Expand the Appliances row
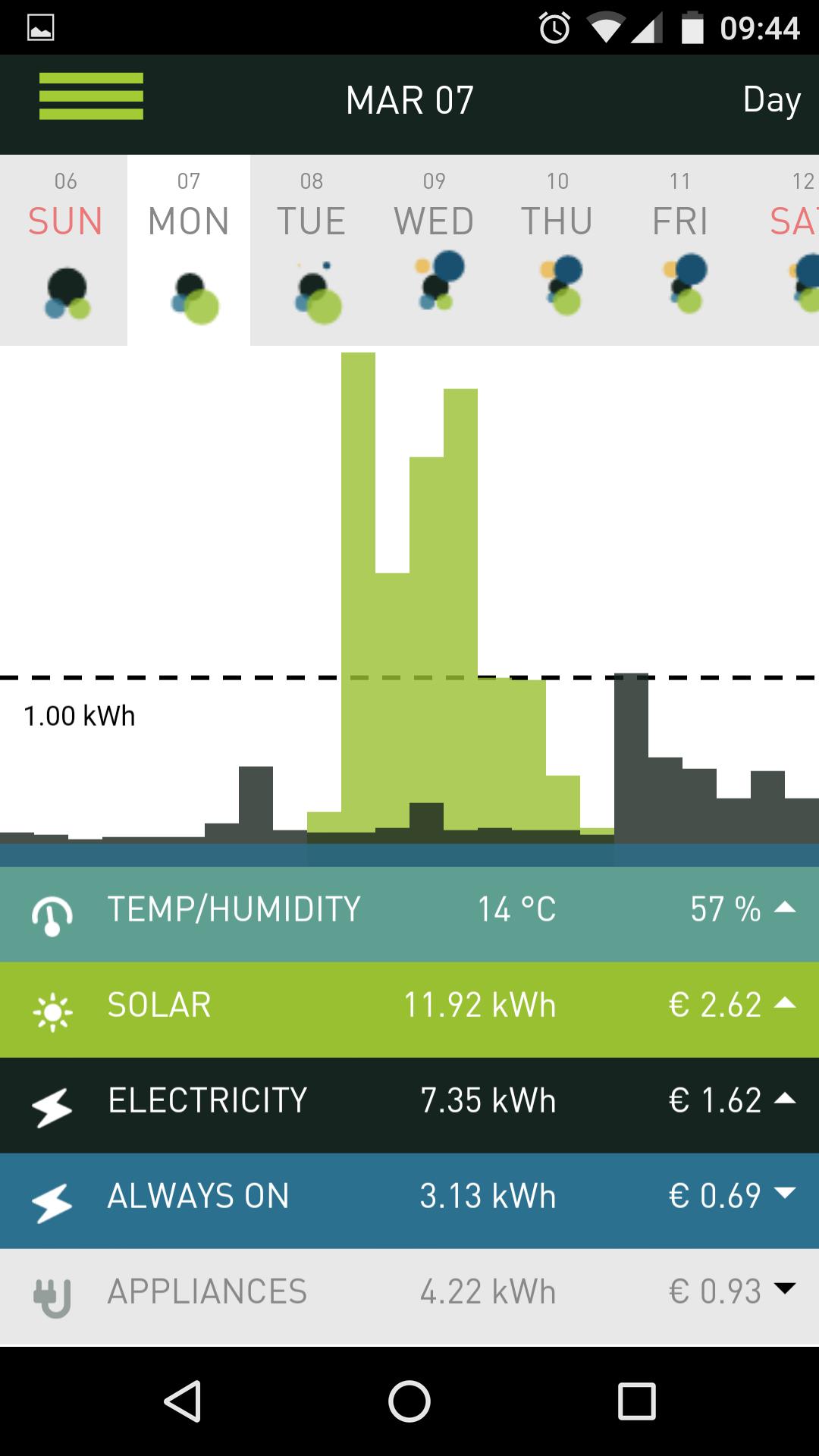 click(x=409, y=1292)
